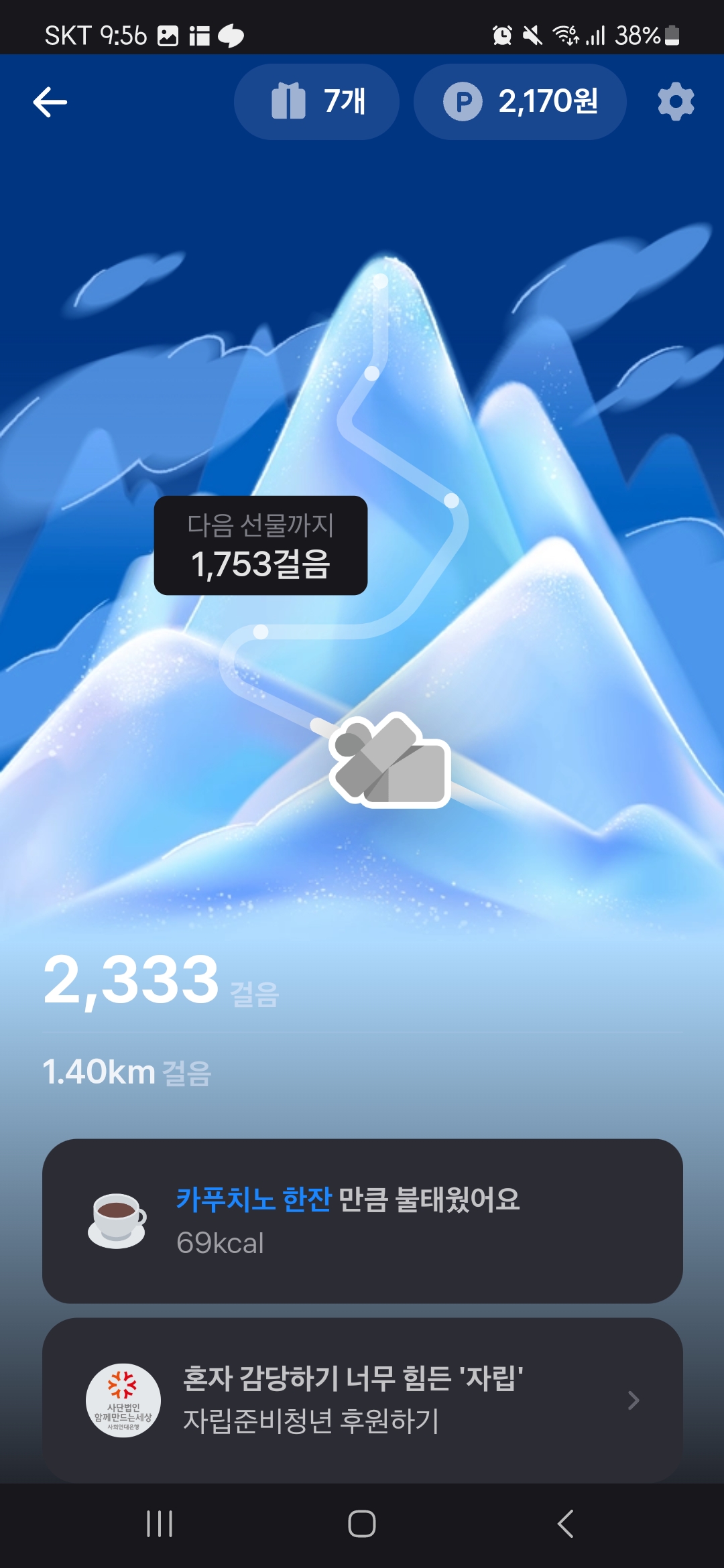The width and height of the screenshot is (724, 1568).
Task: Open the 카푸치노 한잔 calorie card
Action: [362, 1221]
